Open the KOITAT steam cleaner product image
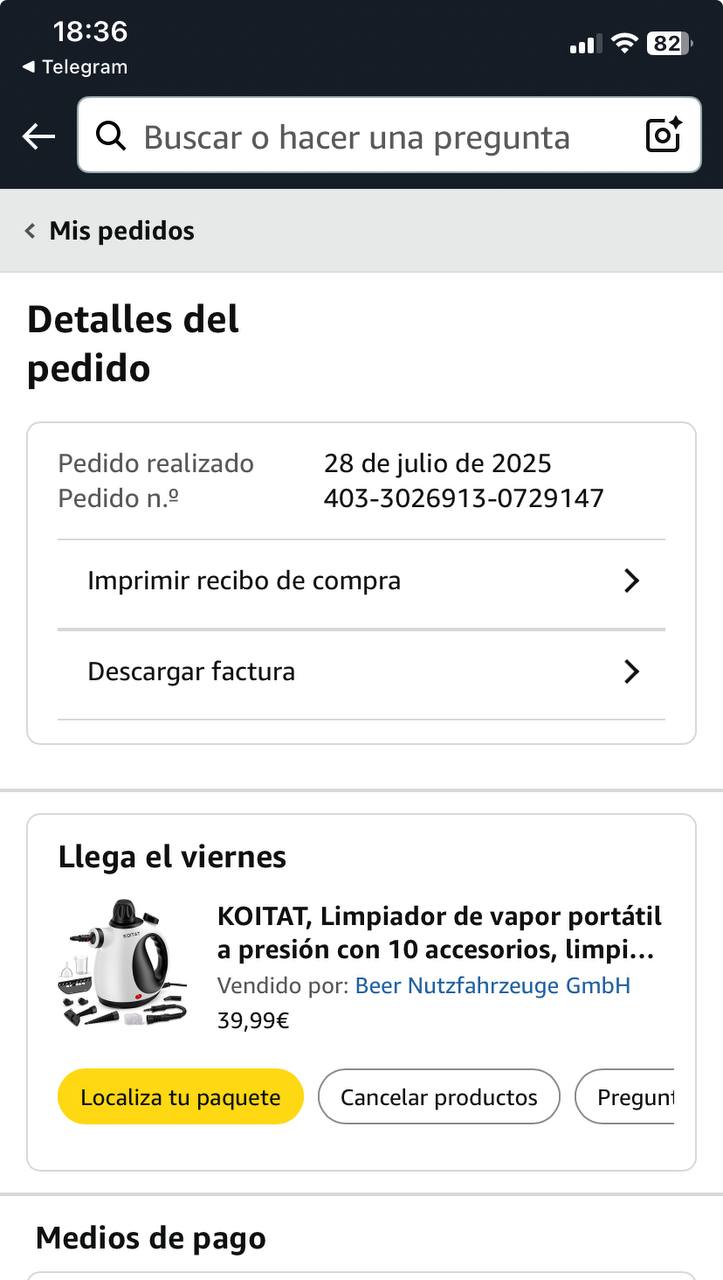723x1280 pixels. click(x=123, y=962)
